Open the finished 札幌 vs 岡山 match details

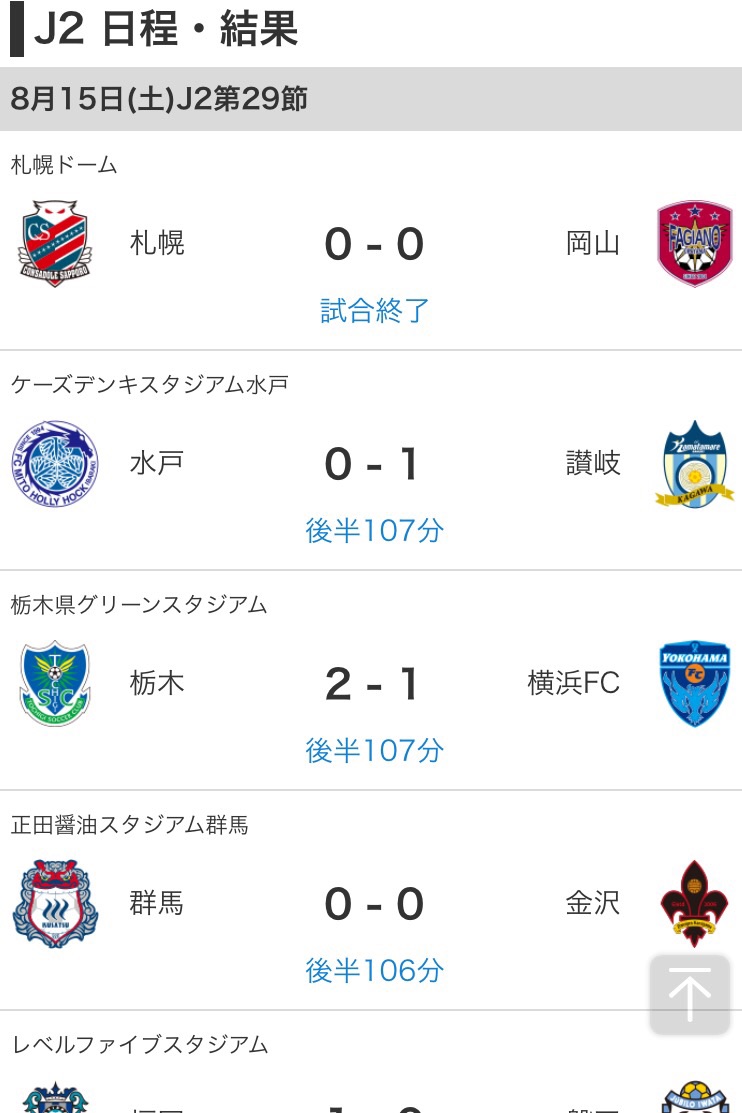tap(374, 311)
